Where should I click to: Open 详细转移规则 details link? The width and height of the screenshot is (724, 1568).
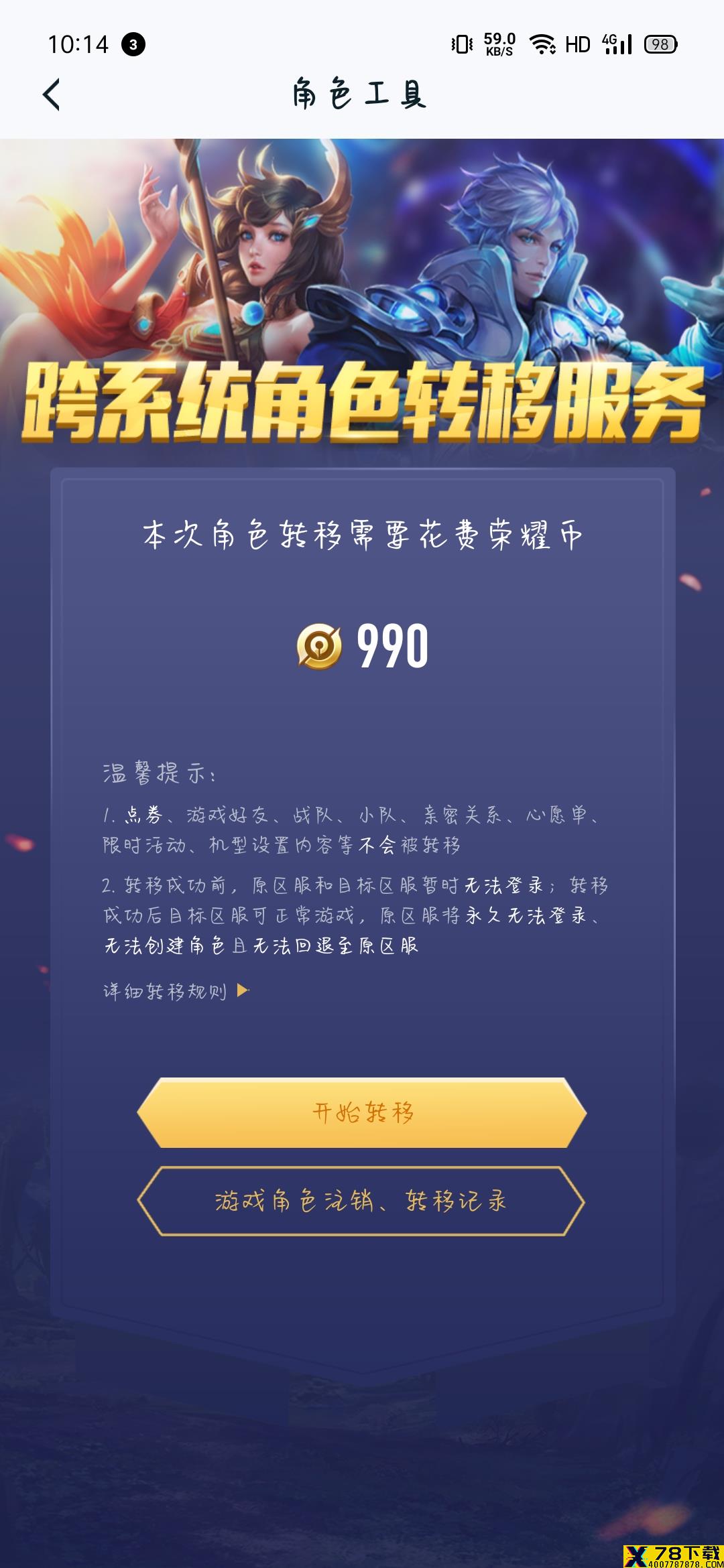coord(176,991)
